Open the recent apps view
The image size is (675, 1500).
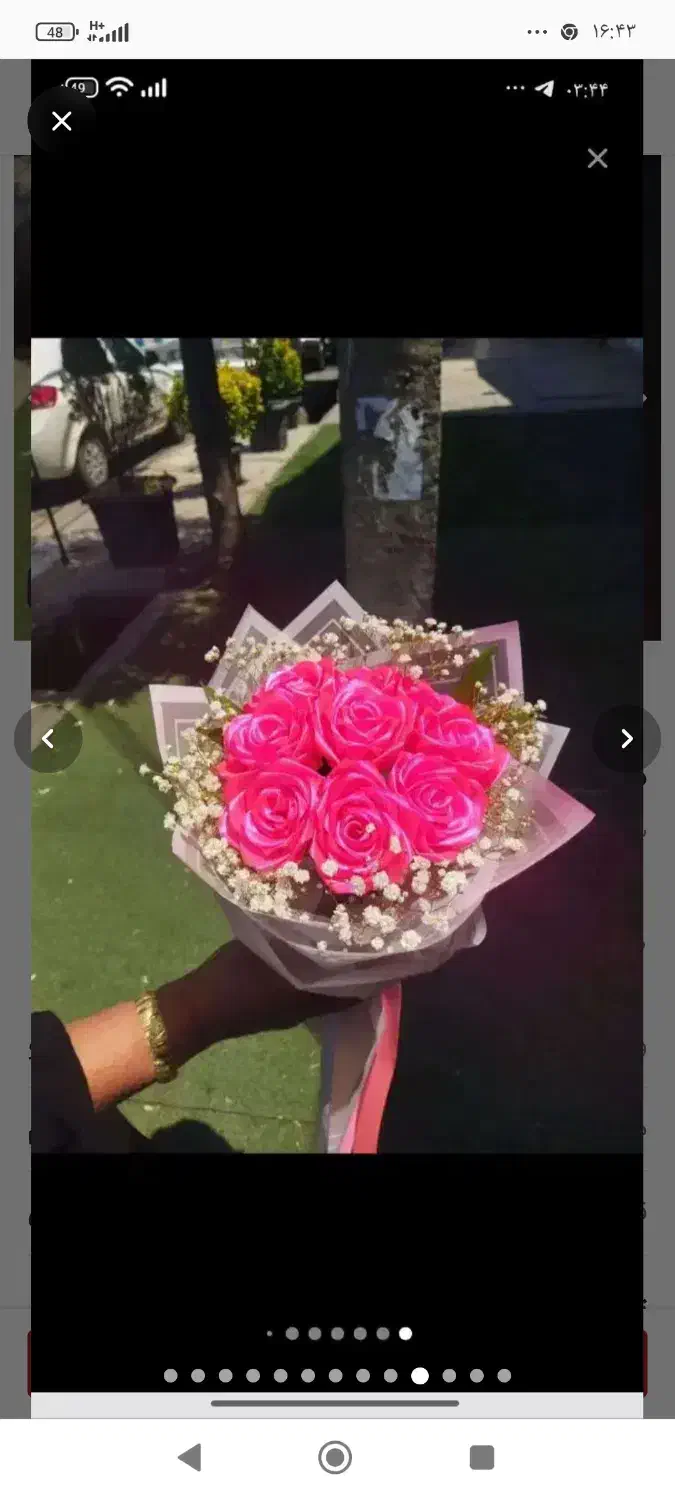coord(482,1457)
